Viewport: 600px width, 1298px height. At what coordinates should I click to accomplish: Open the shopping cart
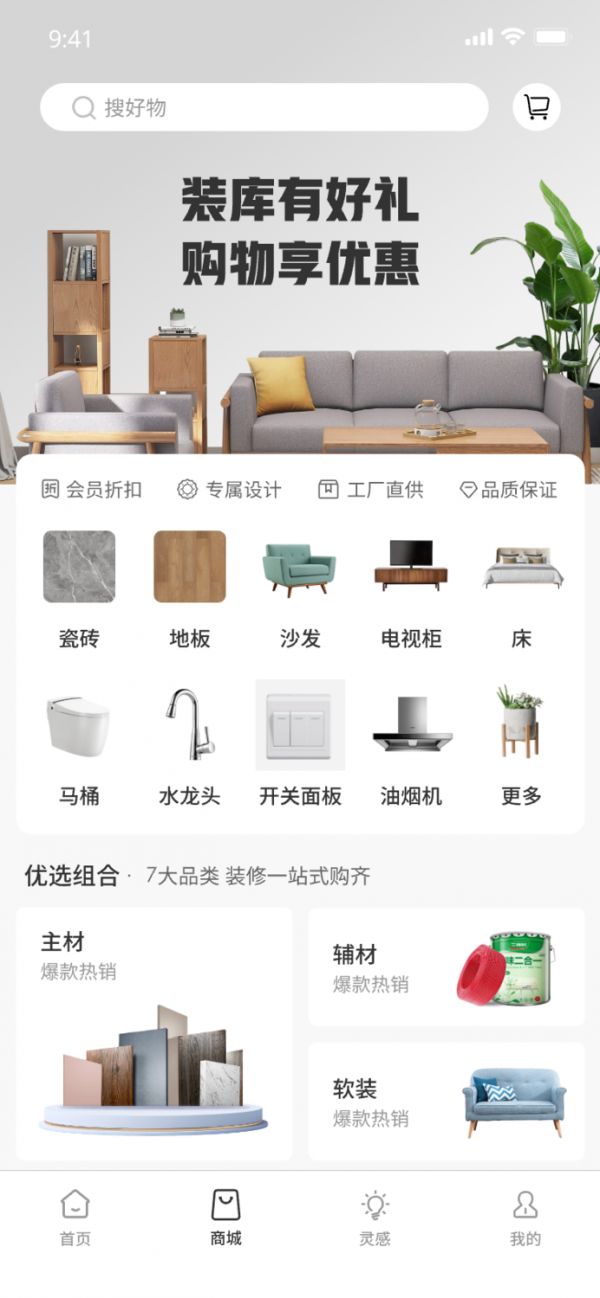coord(537,108)
